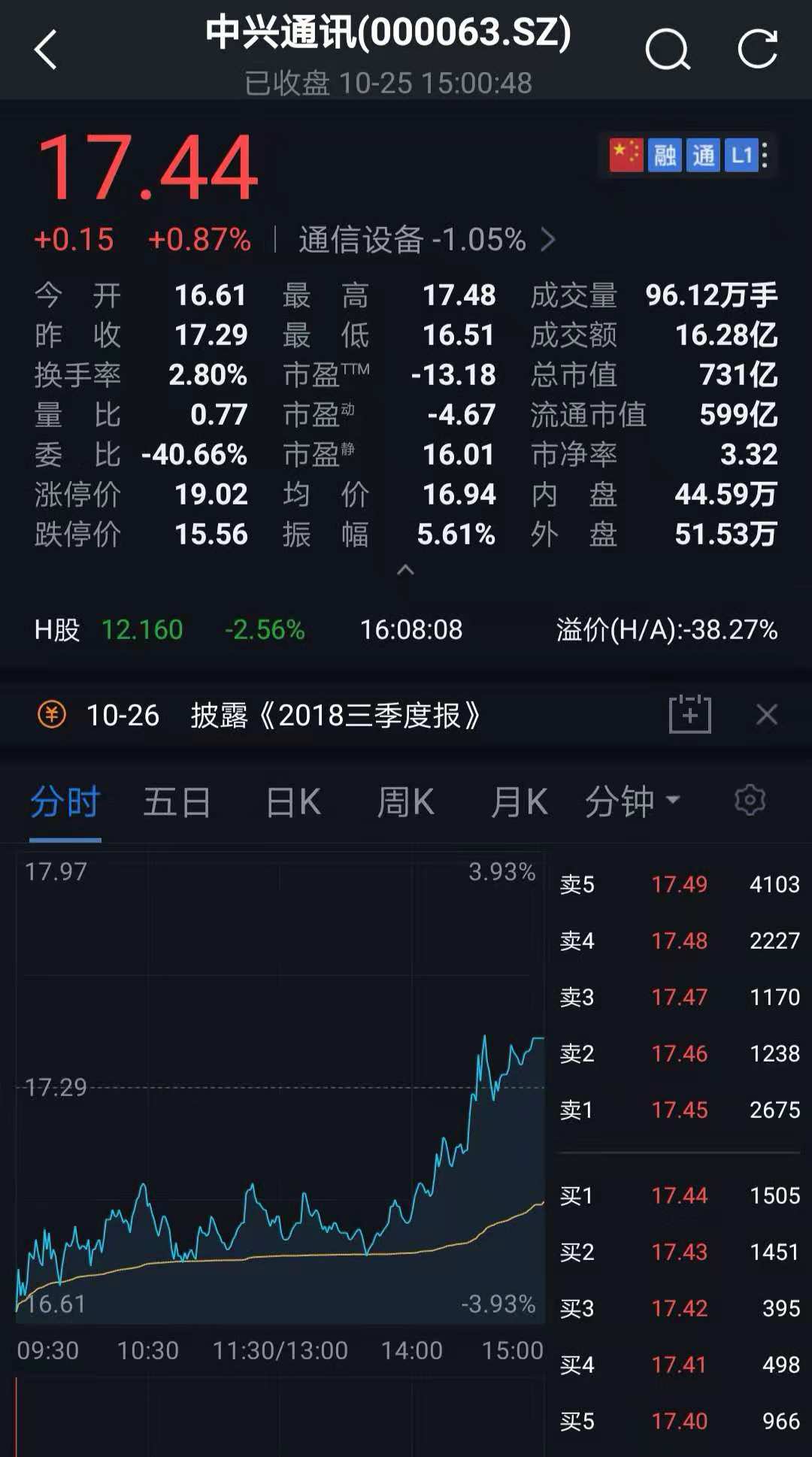Switch to the 五日 five-day tab
The height and width of the screenshot is (1457, 812).
177,802
